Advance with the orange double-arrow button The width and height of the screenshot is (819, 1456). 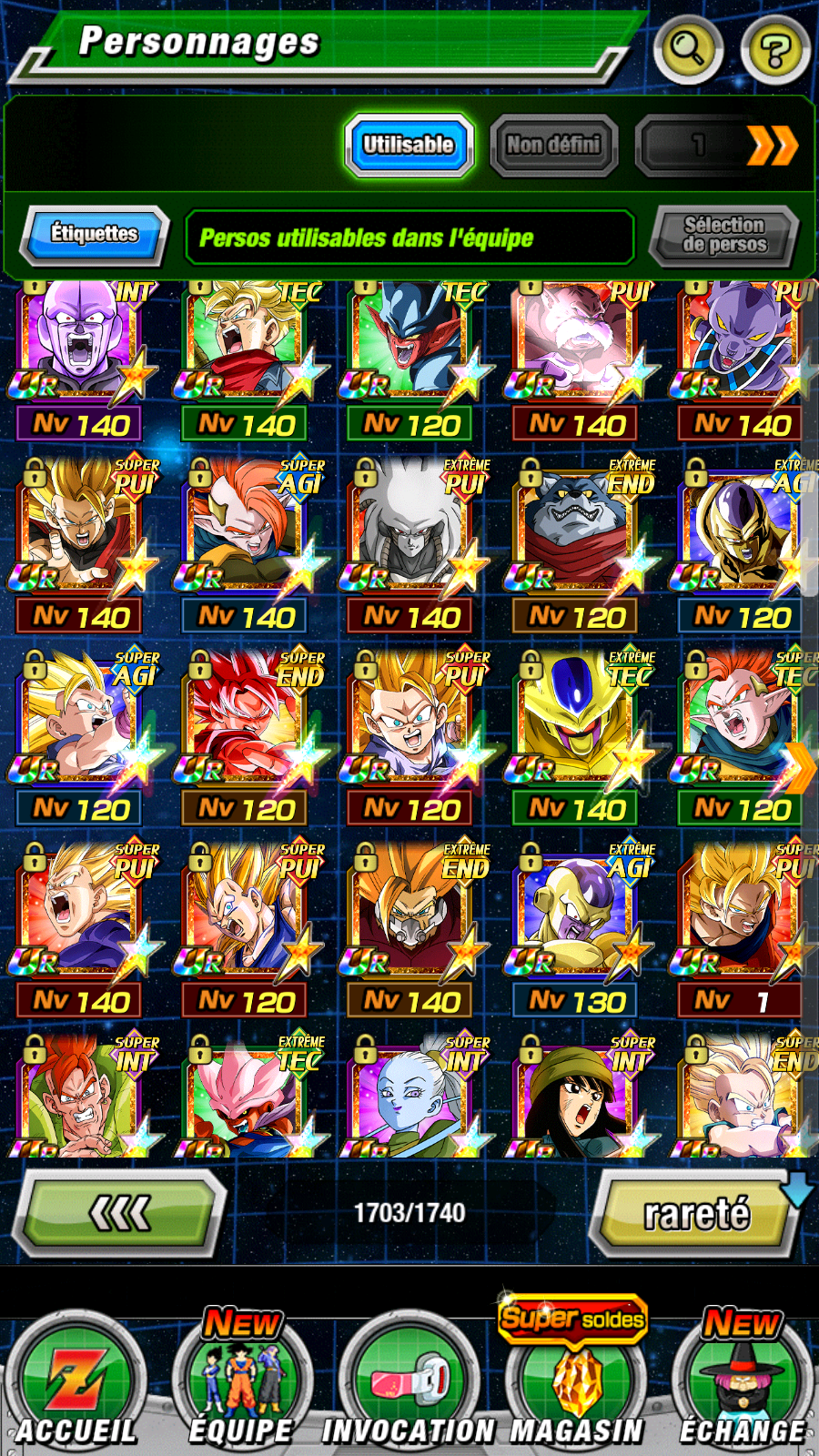[x=772, y=146]
